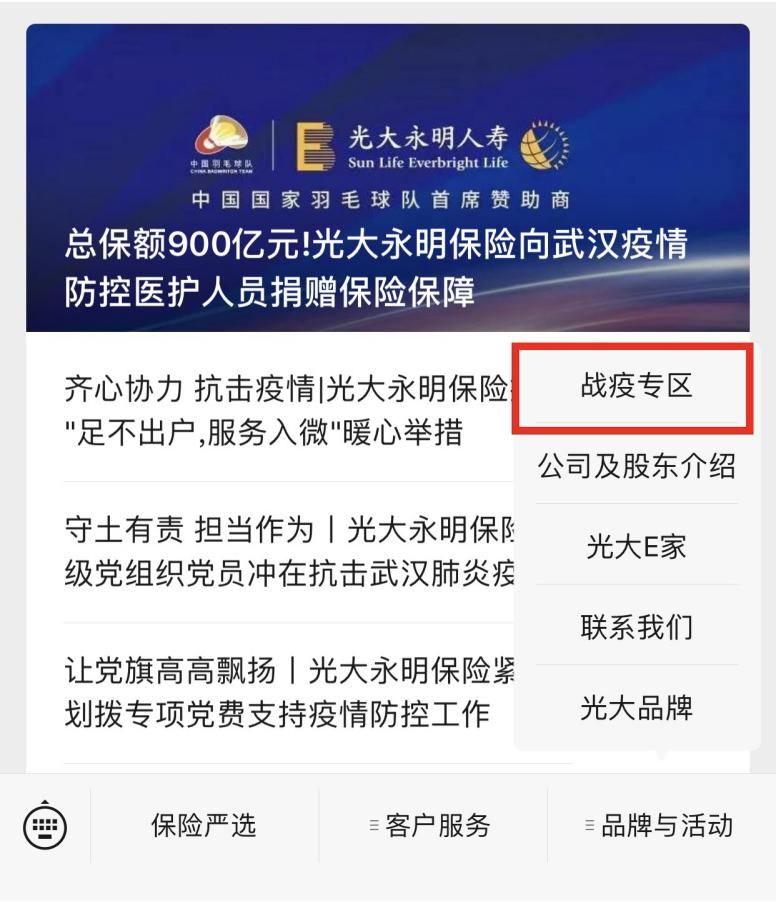Viewport: 776px width, 902px height.
Task: Open 公司及股东介绍
Action: point(636,465)
